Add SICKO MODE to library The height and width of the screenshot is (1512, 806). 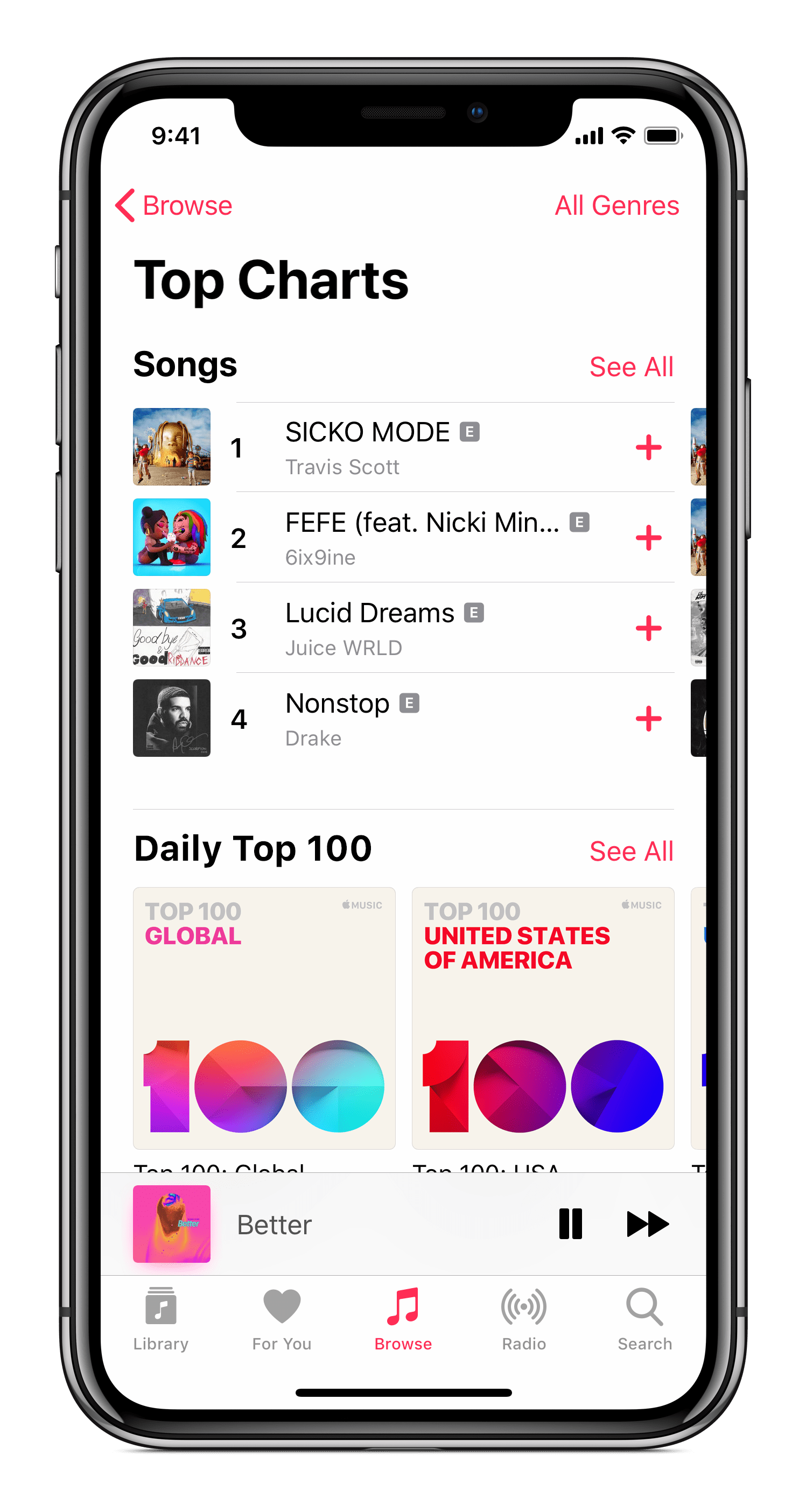648,447
